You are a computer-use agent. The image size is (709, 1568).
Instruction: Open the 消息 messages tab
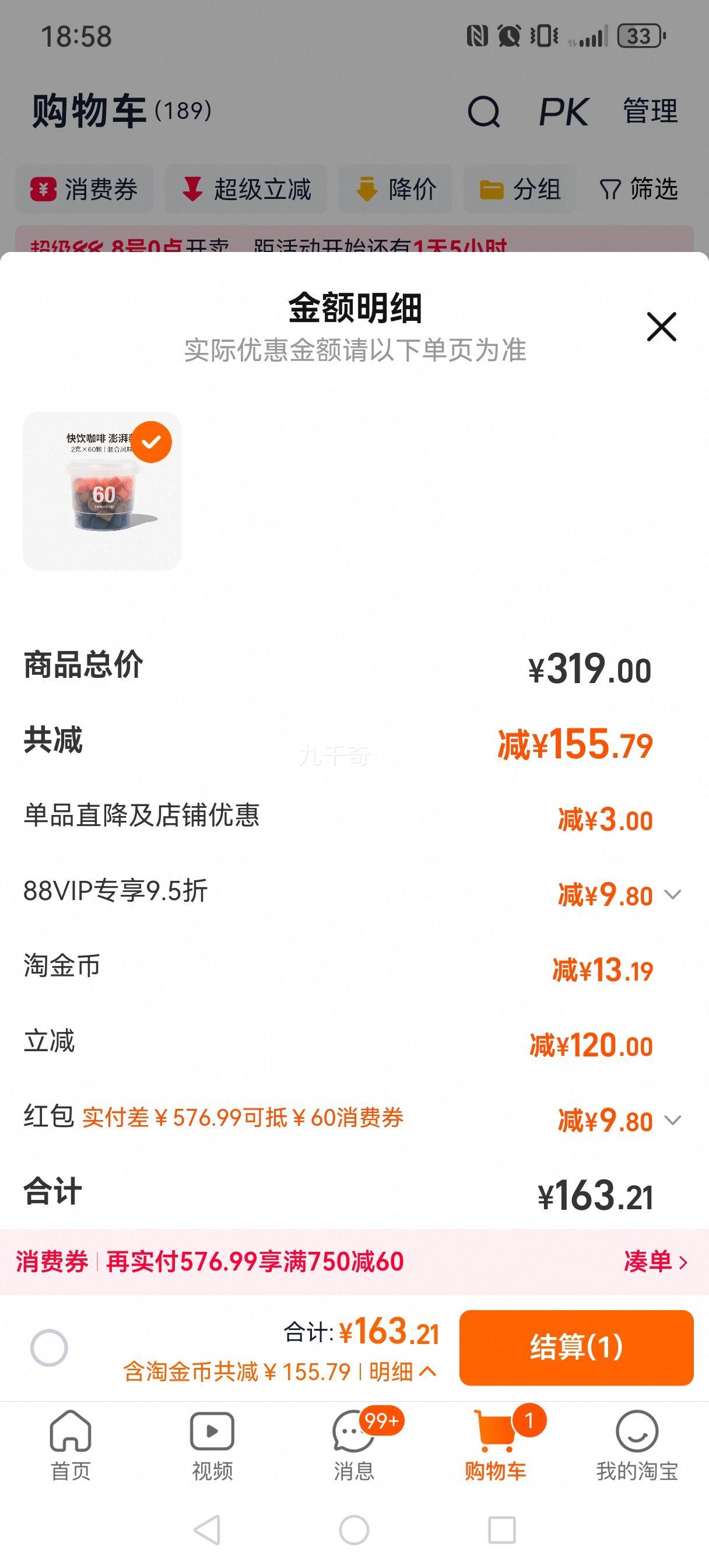(353, 1445)
